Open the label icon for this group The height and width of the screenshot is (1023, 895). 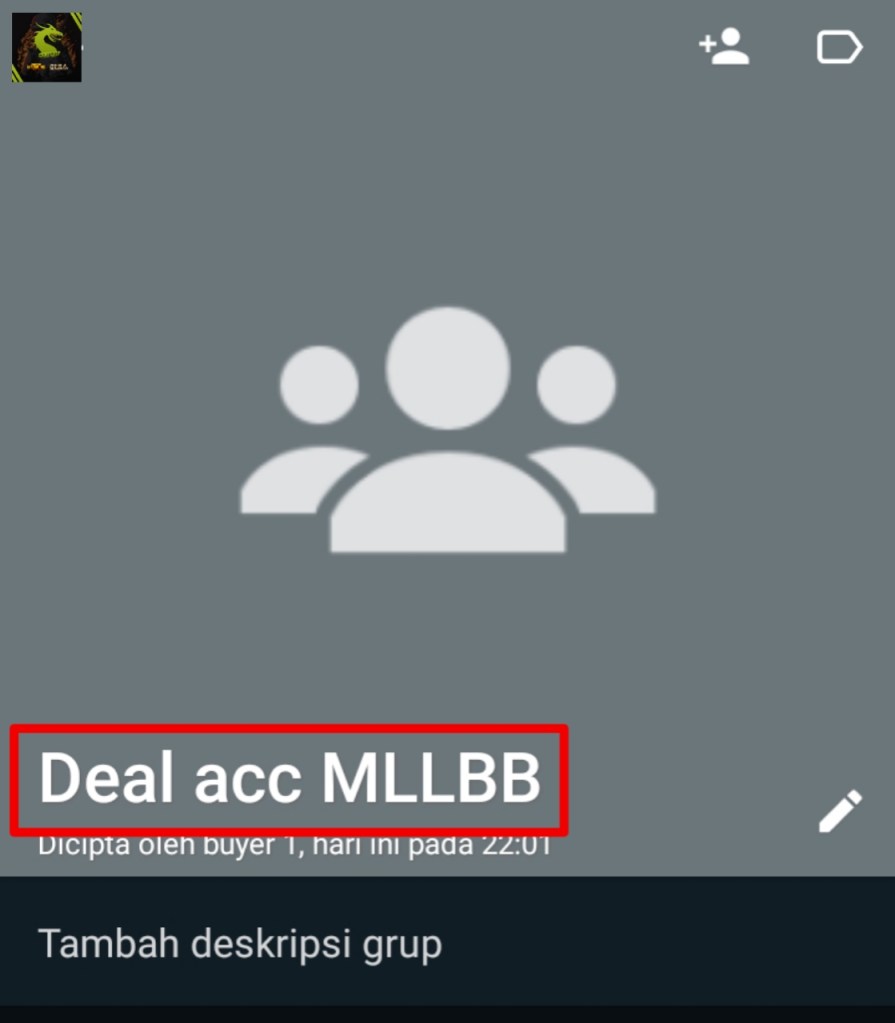tap(838, 47)
